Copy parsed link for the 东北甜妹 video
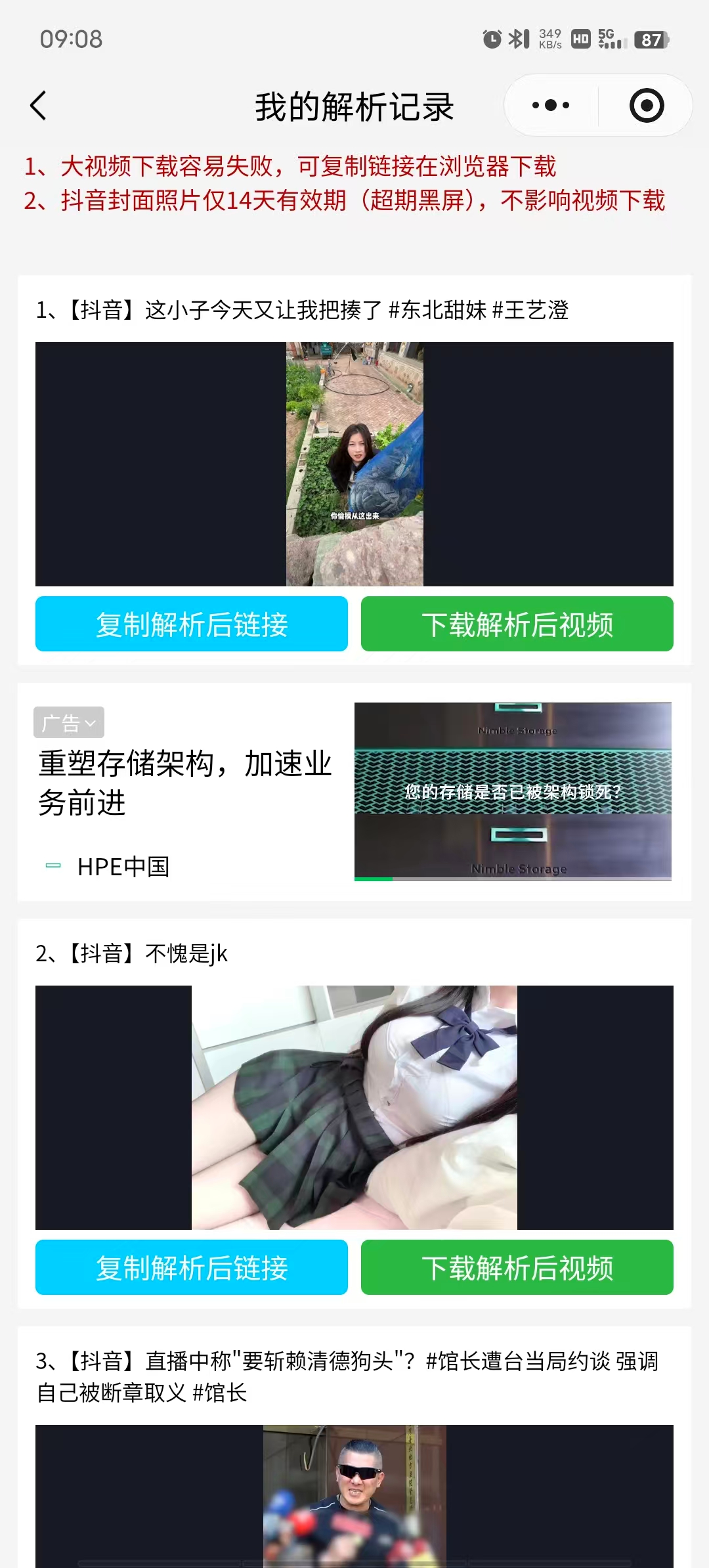This screenshot has width=709, height=1568. click(x=190, y=624)
